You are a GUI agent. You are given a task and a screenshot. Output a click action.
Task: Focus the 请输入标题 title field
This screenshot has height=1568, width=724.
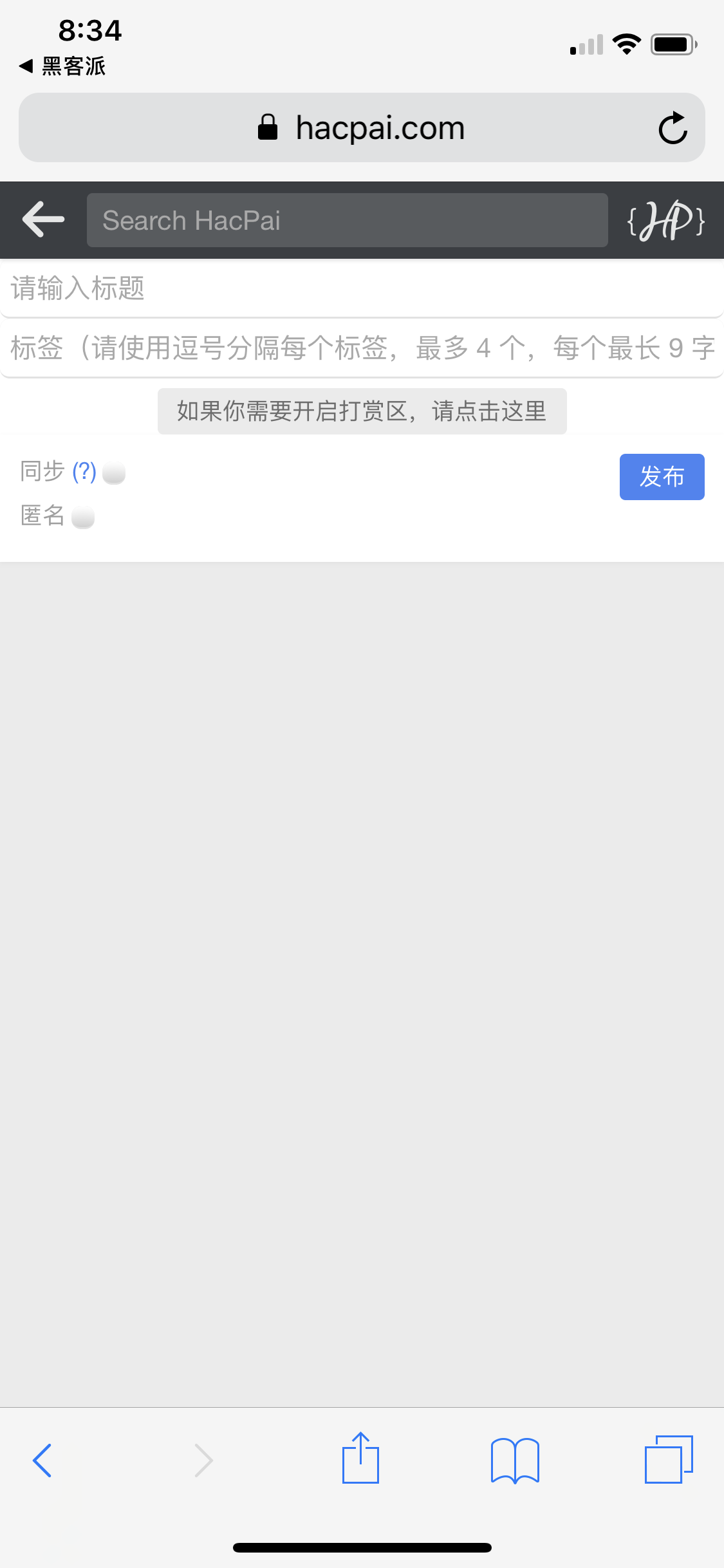362,289
